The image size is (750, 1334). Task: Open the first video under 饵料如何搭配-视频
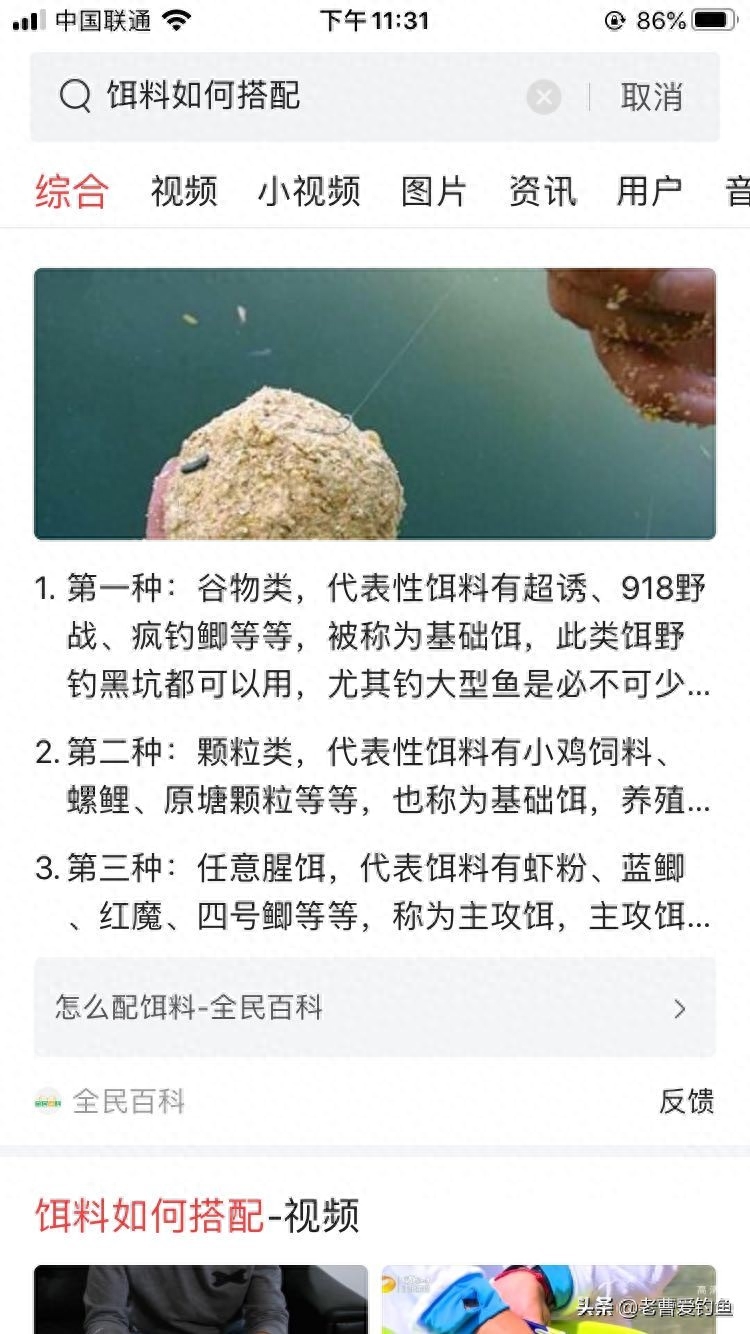click(201, 1299)
